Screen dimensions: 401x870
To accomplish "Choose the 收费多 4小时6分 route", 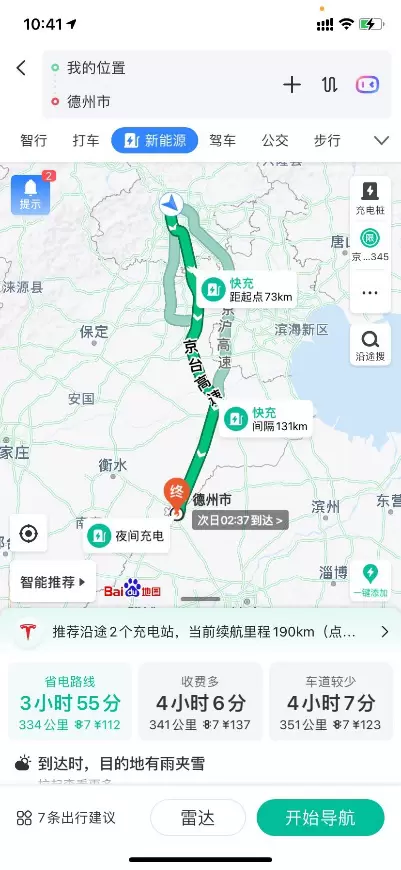I will pos(200,701).
